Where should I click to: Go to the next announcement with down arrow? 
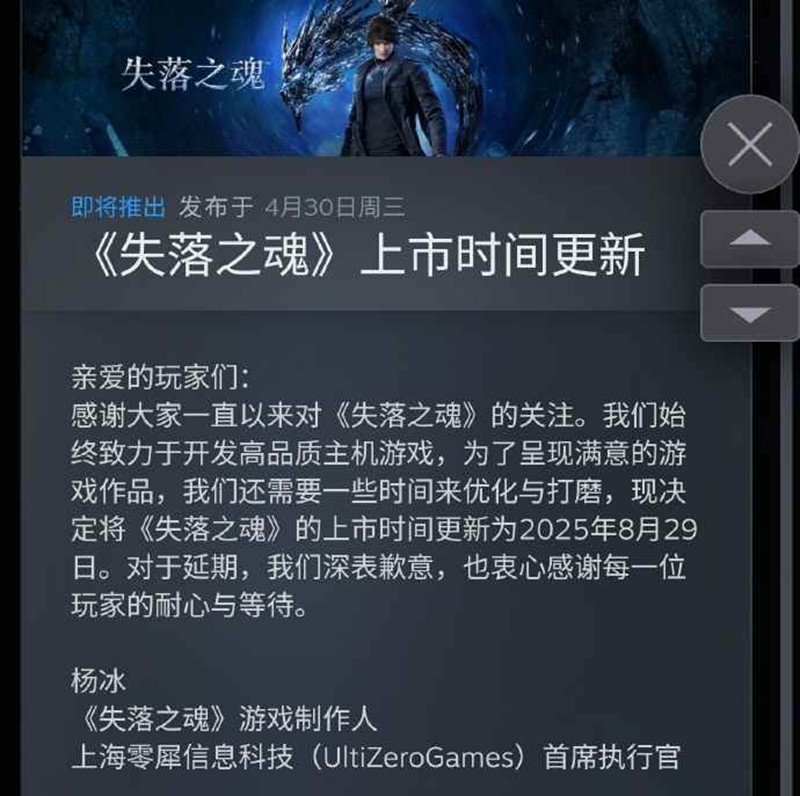point(750,313)
